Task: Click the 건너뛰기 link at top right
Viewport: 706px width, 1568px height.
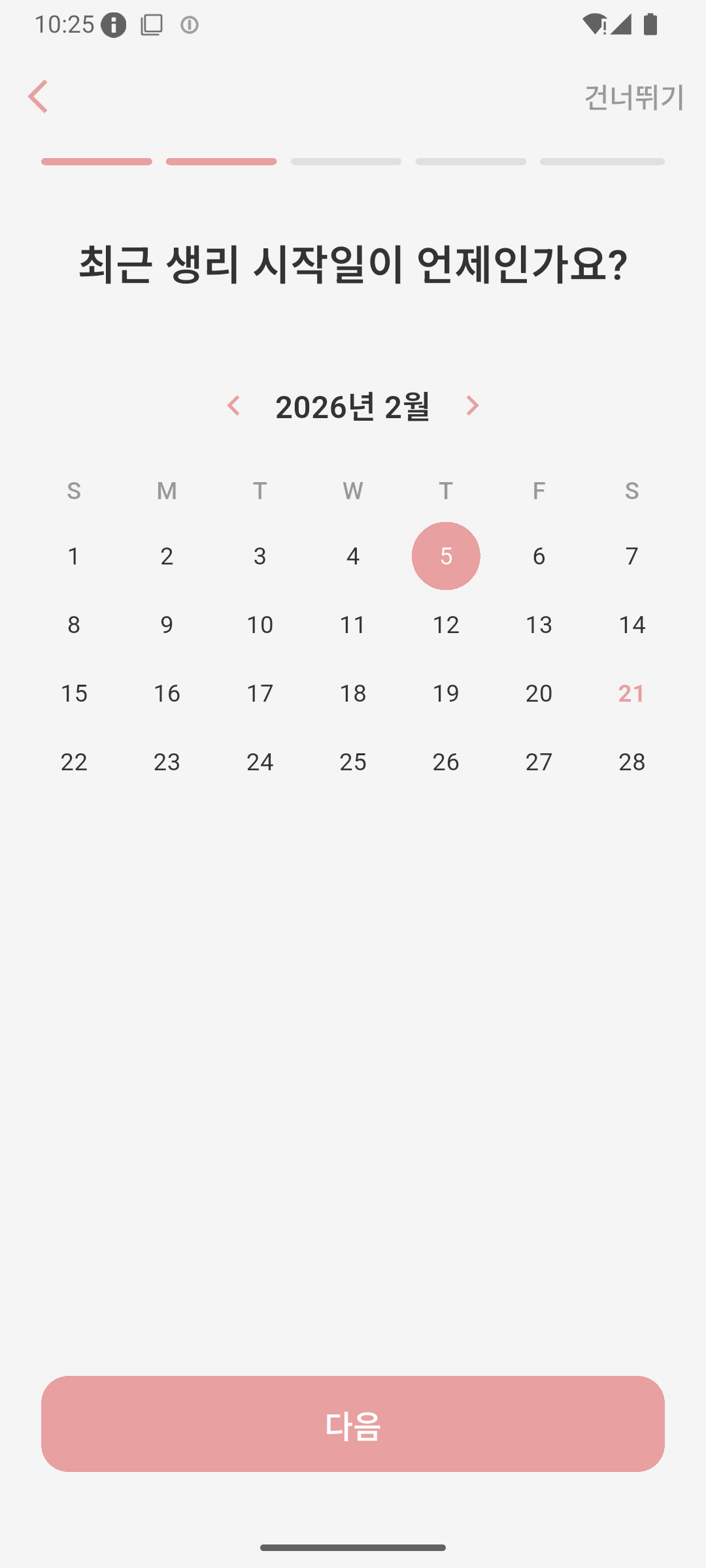Action: coord(632,98)
